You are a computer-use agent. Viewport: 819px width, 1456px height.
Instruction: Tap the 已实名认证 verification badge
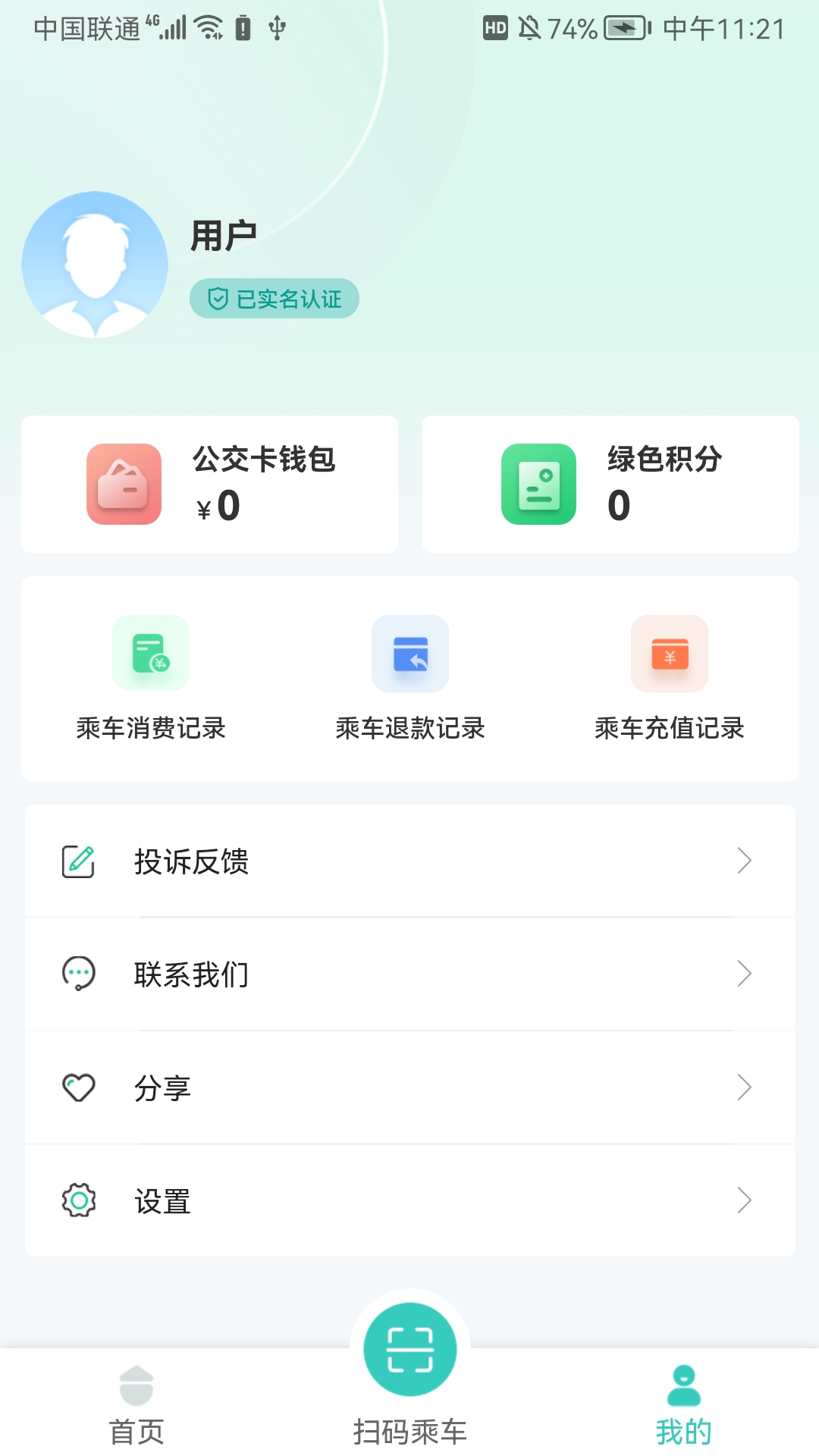click(x=275, y=298)
